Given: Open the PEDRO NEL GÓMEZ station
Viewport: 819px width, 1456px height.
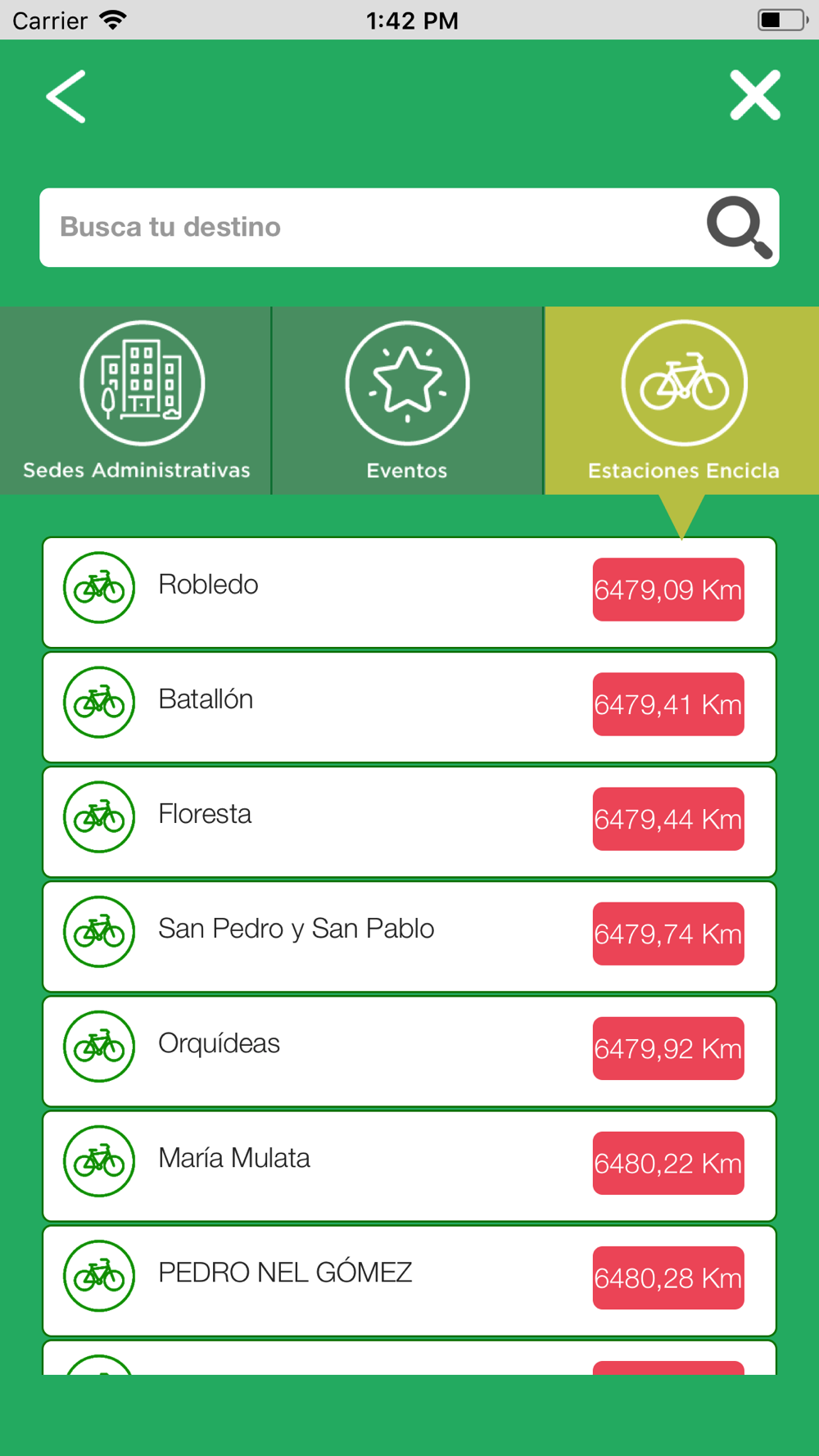Looking at the screenshot, I should (x=409, y=1280).
